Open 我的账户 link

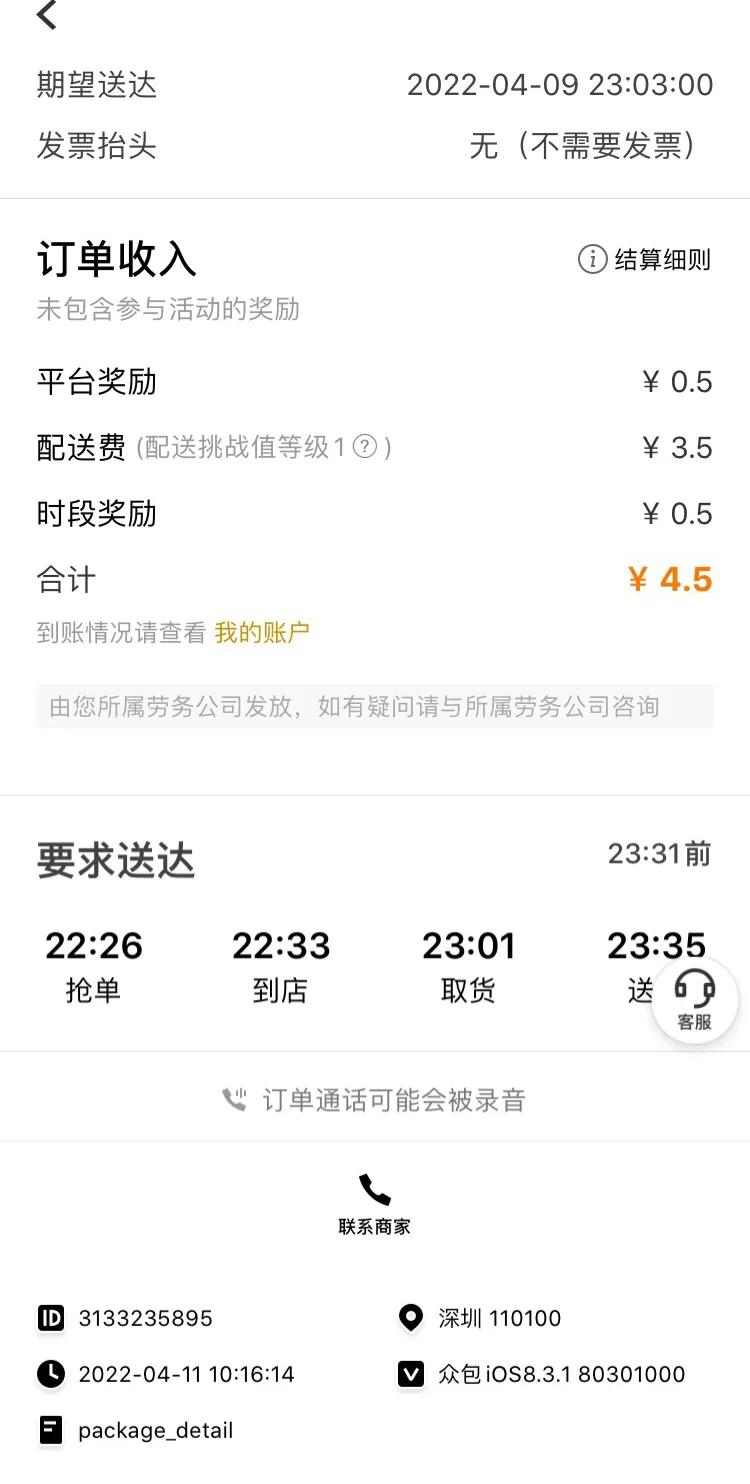coord(265,632)
